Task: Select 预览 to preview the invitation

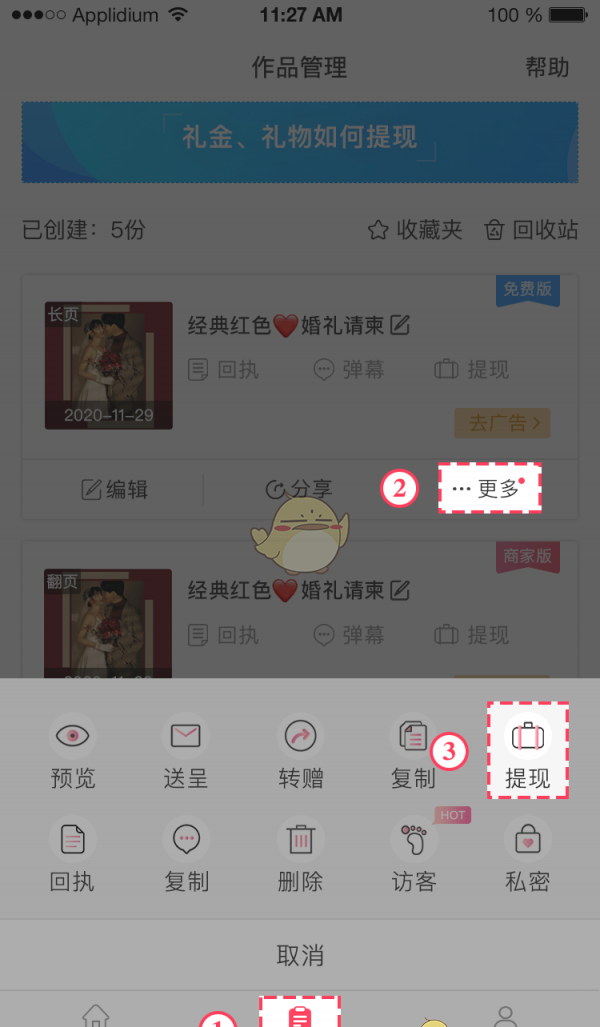Action: [72, 753]
